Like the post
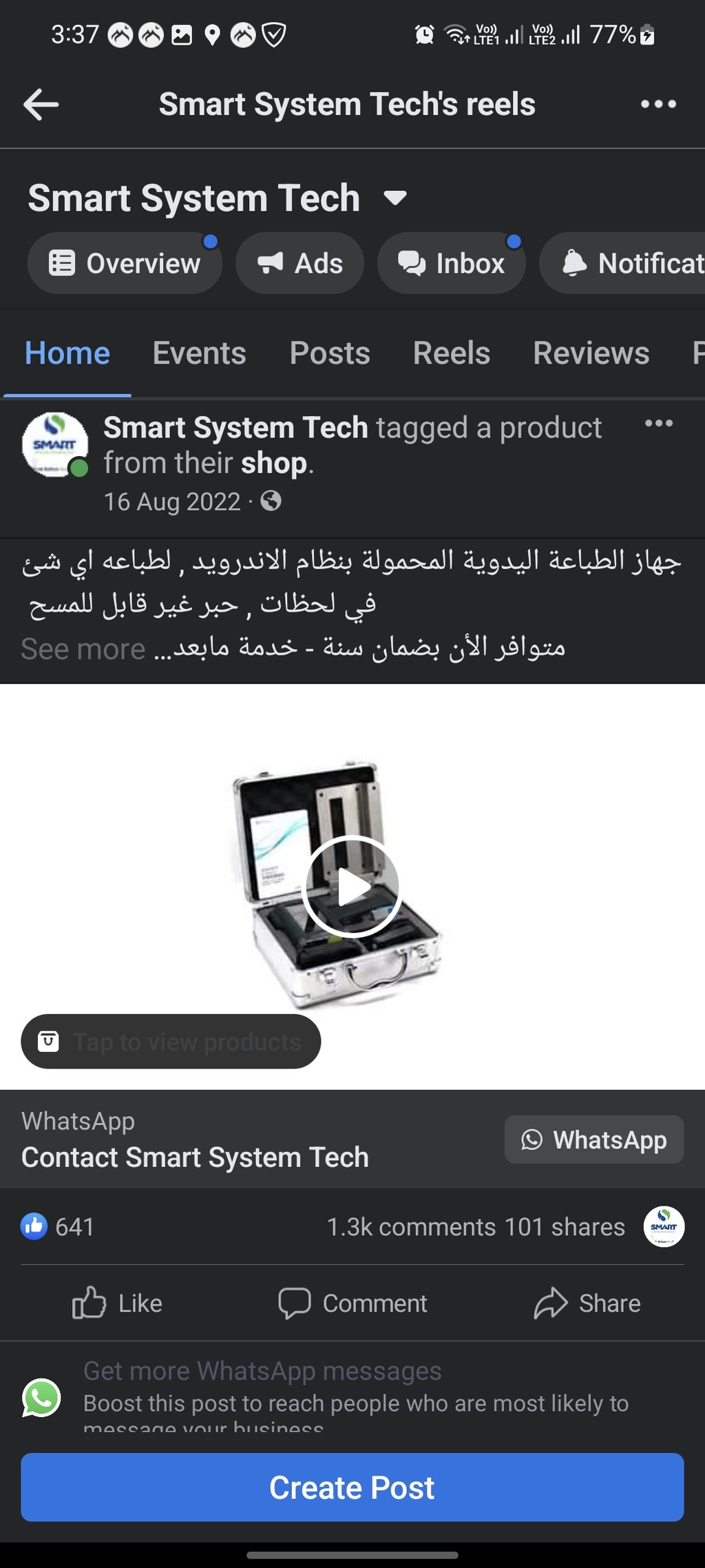 (117, 1303)
